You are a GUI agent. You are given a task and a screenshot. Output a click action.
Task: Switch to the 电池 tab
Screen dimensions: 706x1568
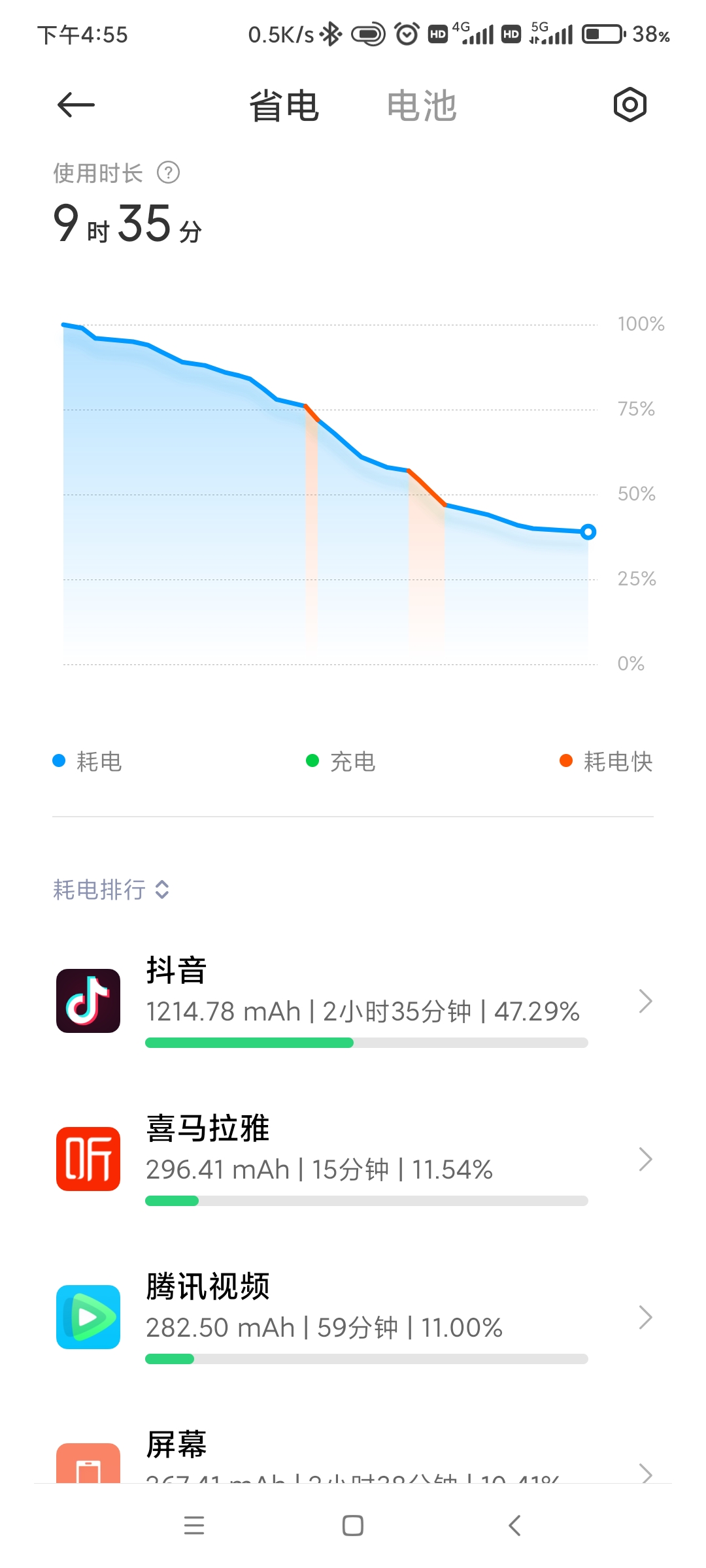[421, 106]
